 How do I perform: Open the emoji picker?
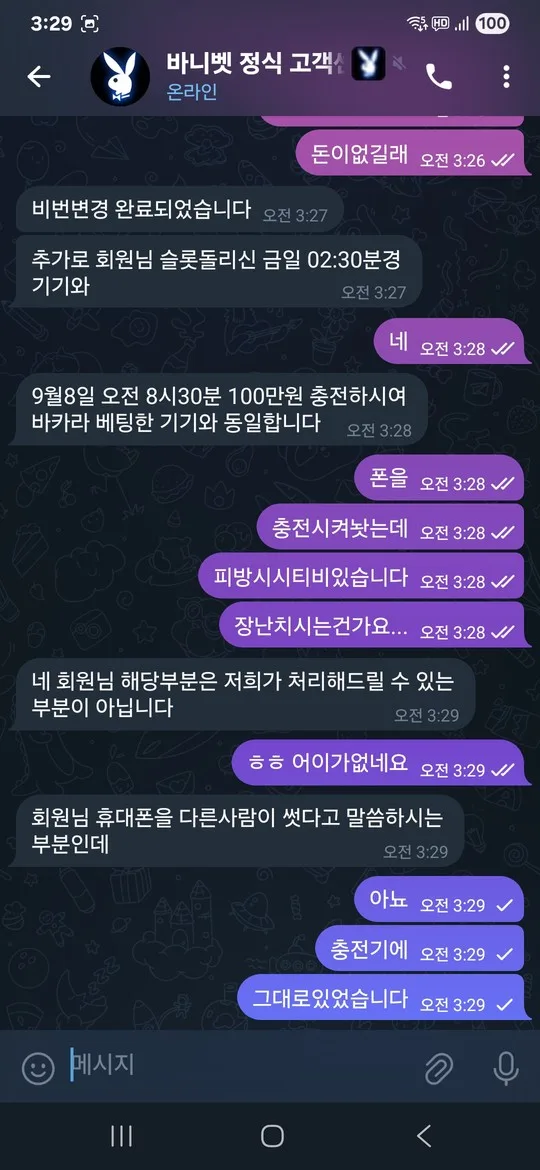[x=38, y=1068]
